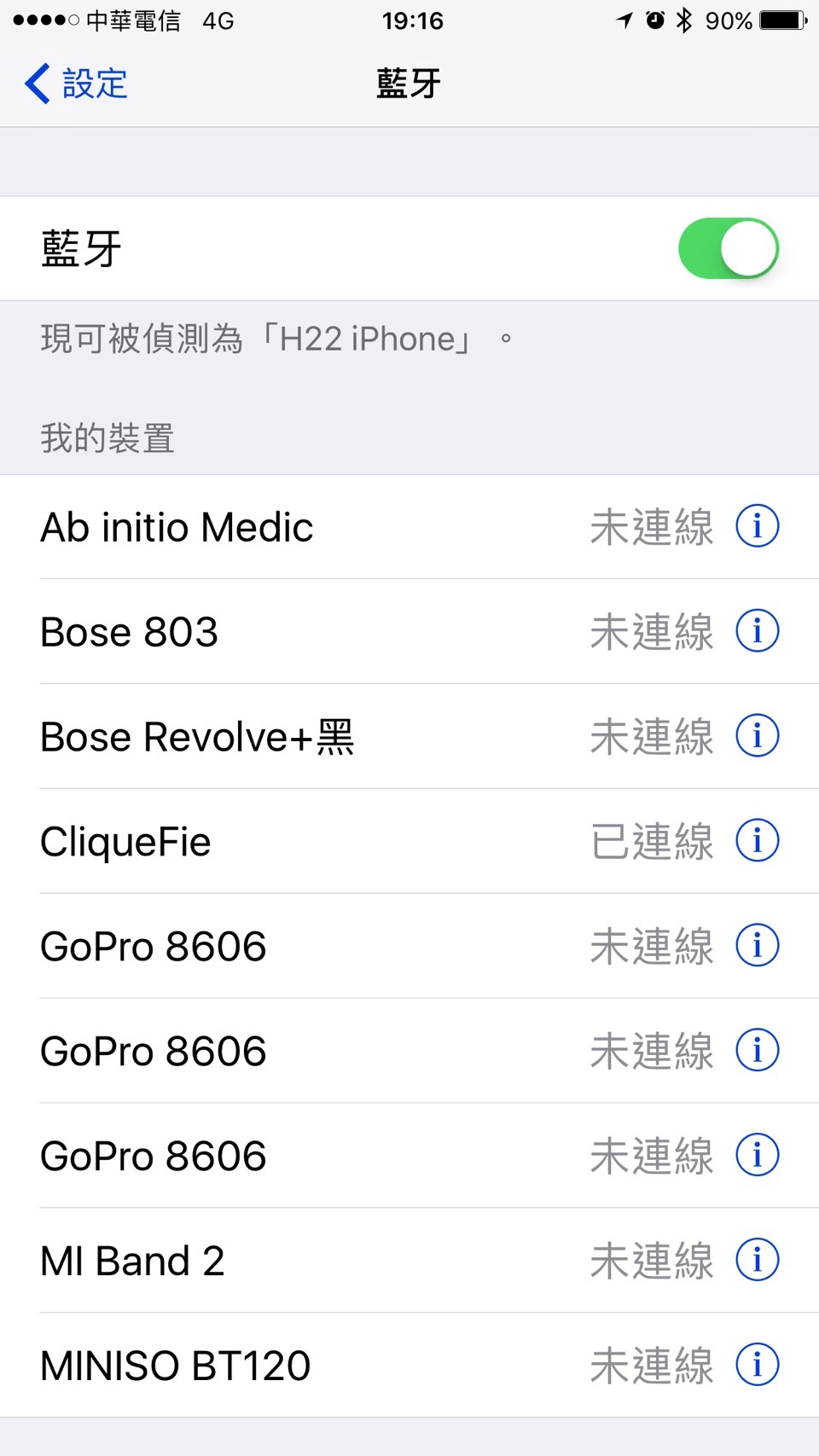Go back to 設定
The height and width of the screenshot is (1456, 819).
pos(77,84)
